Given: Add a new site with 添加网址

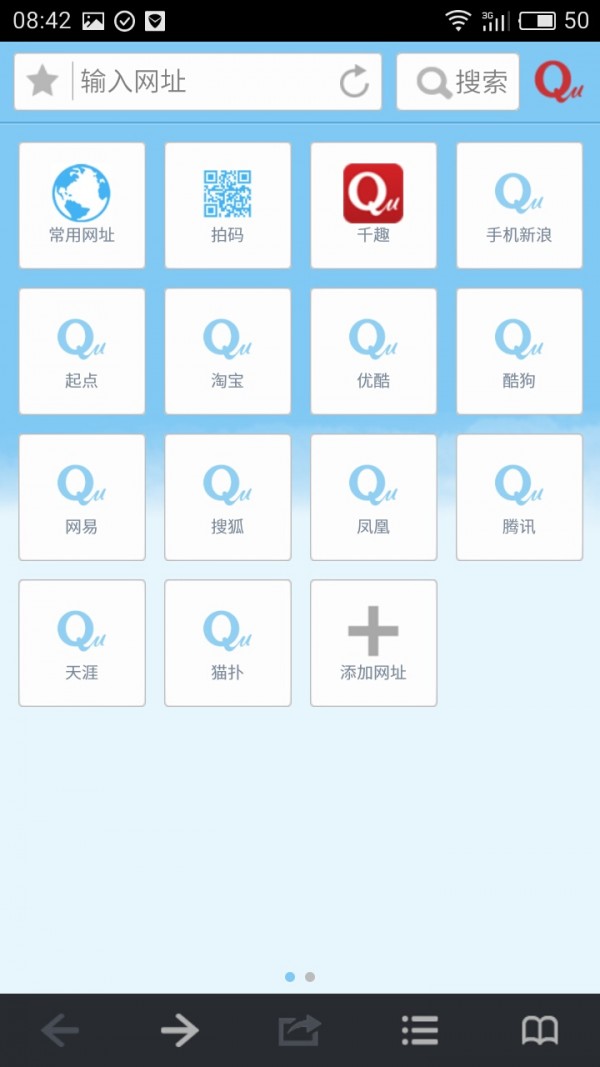Looking at the screenshot, I should [x=374, y=643].
